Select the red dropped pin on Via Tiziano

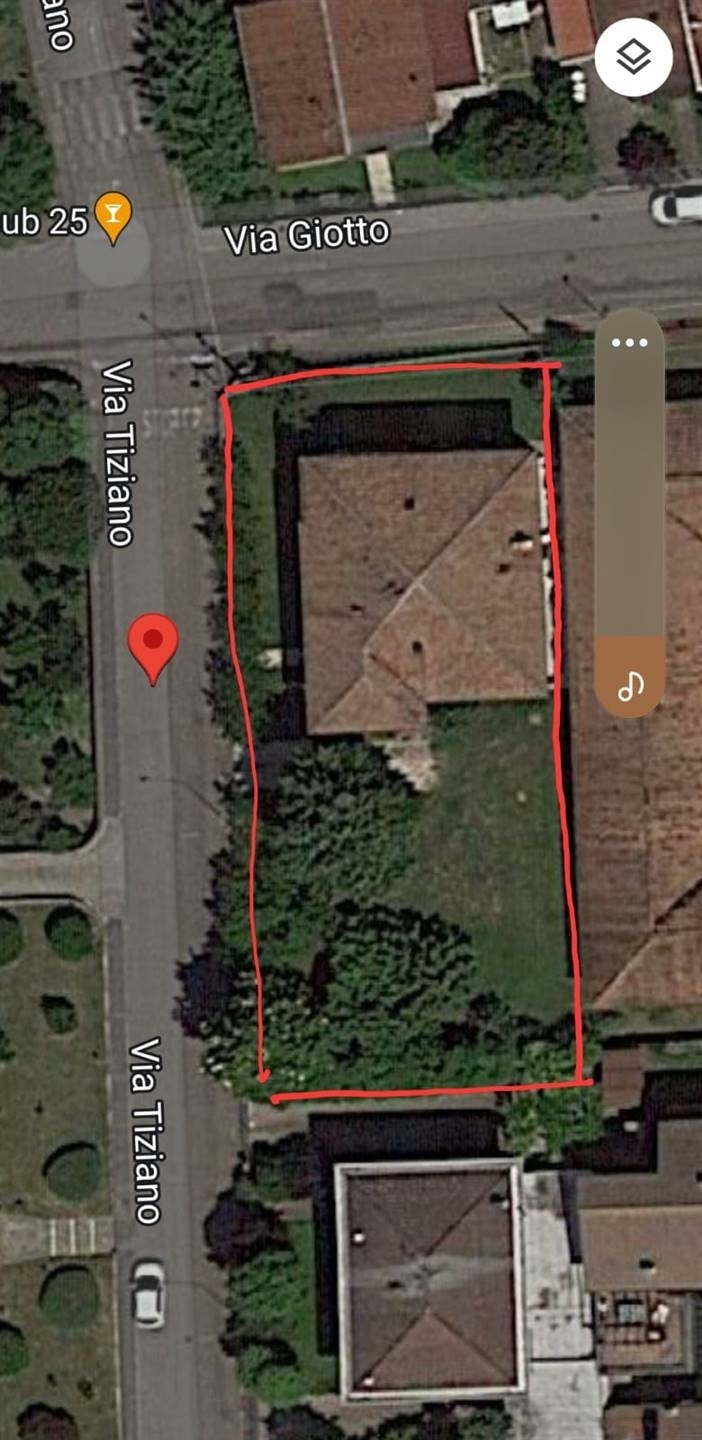(x=153, y=645)
